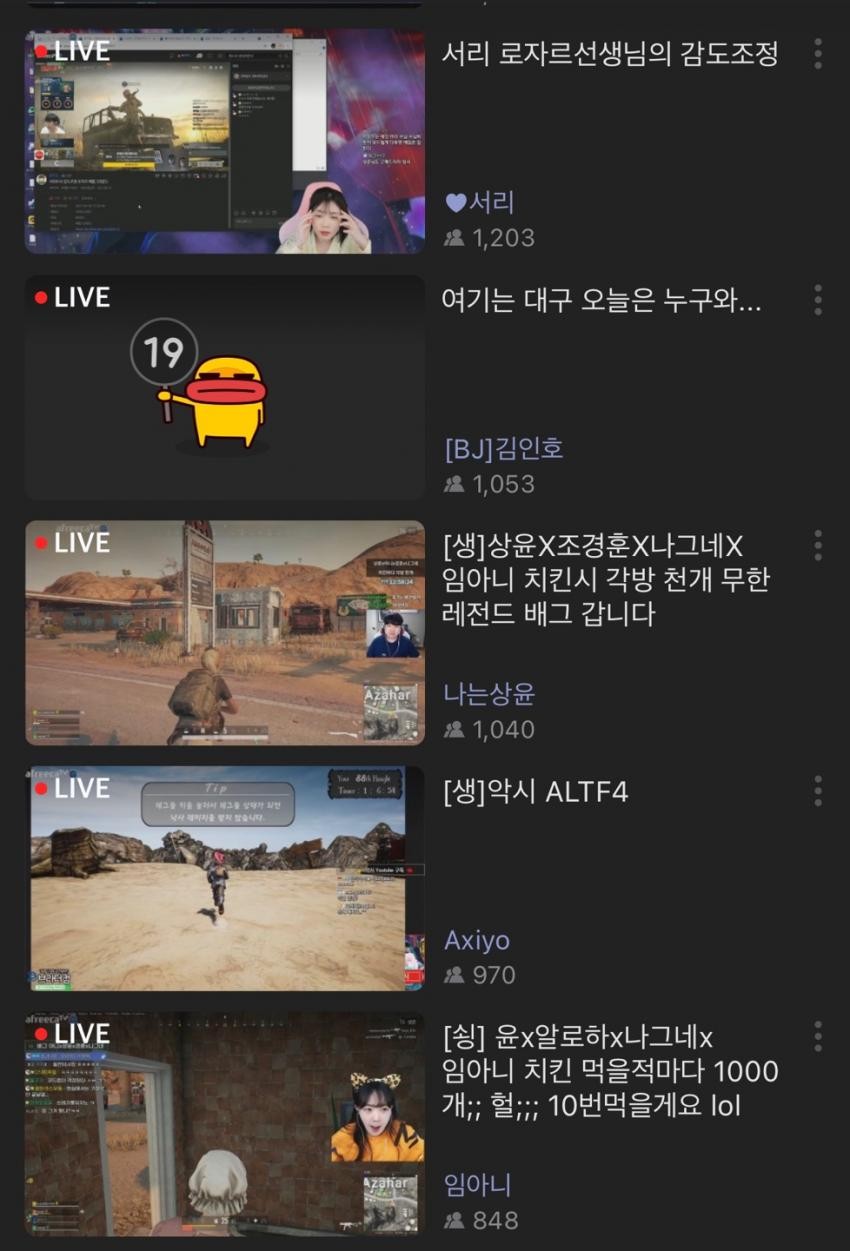Open overflow menu for 임아니's stream
The image size is (850, 1251).
[818, 1037]
